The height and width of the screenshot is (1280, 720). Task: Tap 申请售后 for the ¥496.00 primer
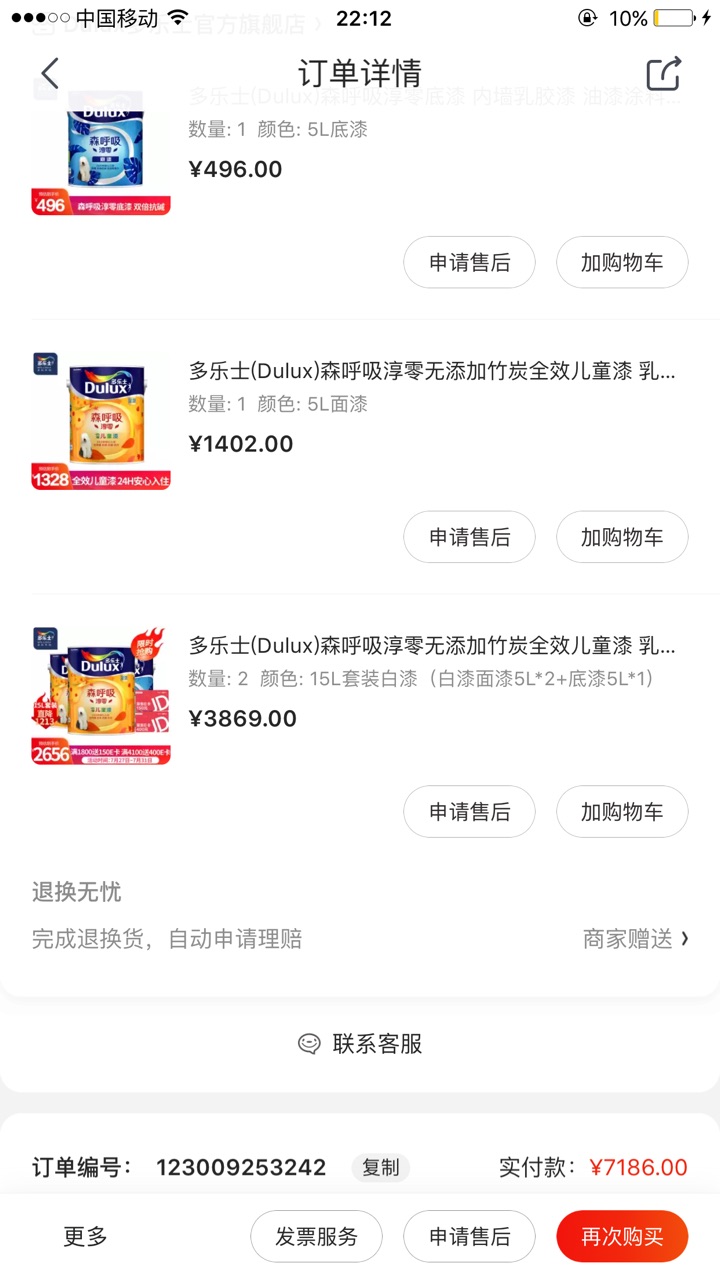pos(469,262)
